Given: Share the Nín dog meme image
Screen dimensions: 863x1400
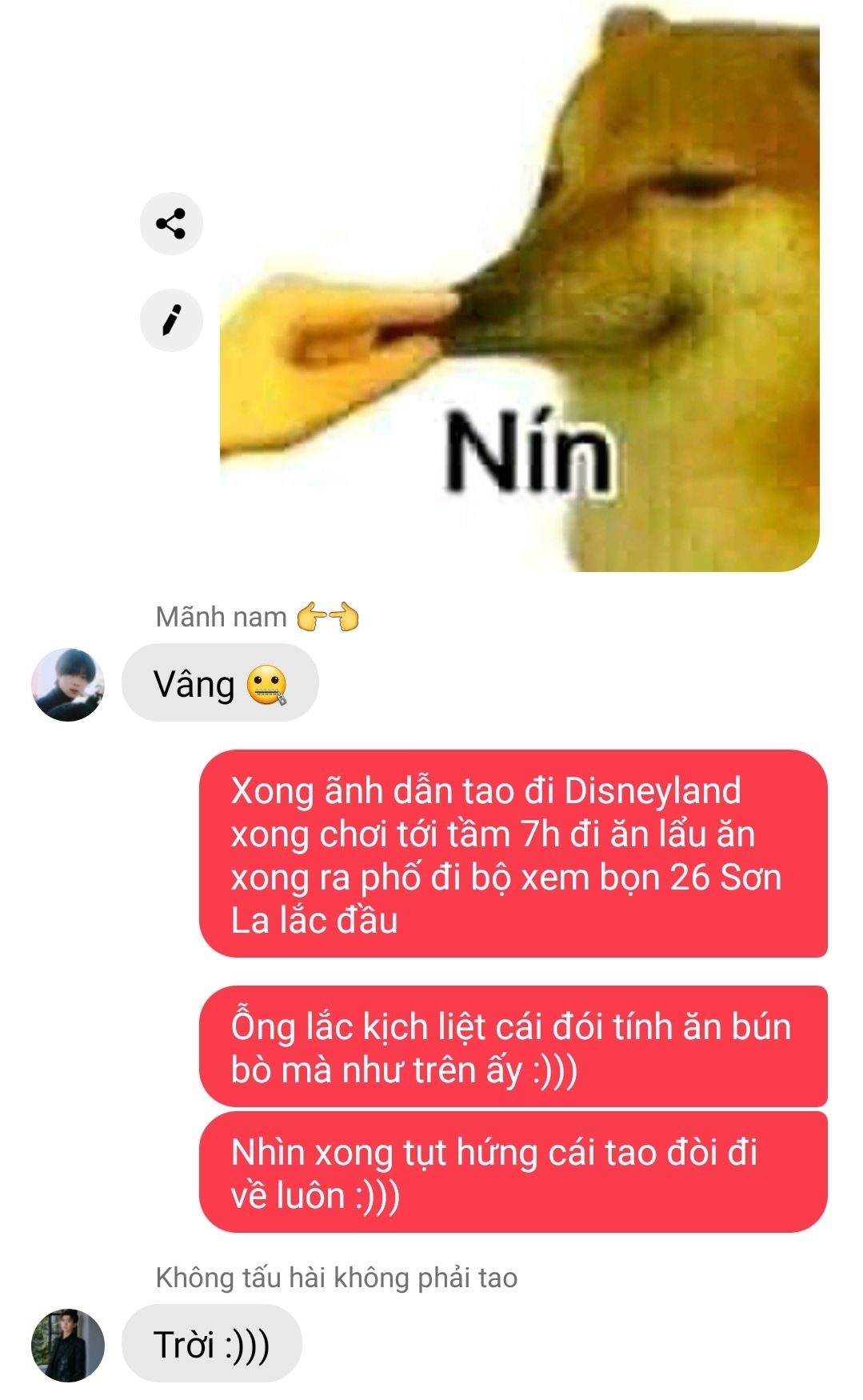Looking at the screenshot, I should pos(171,223).
